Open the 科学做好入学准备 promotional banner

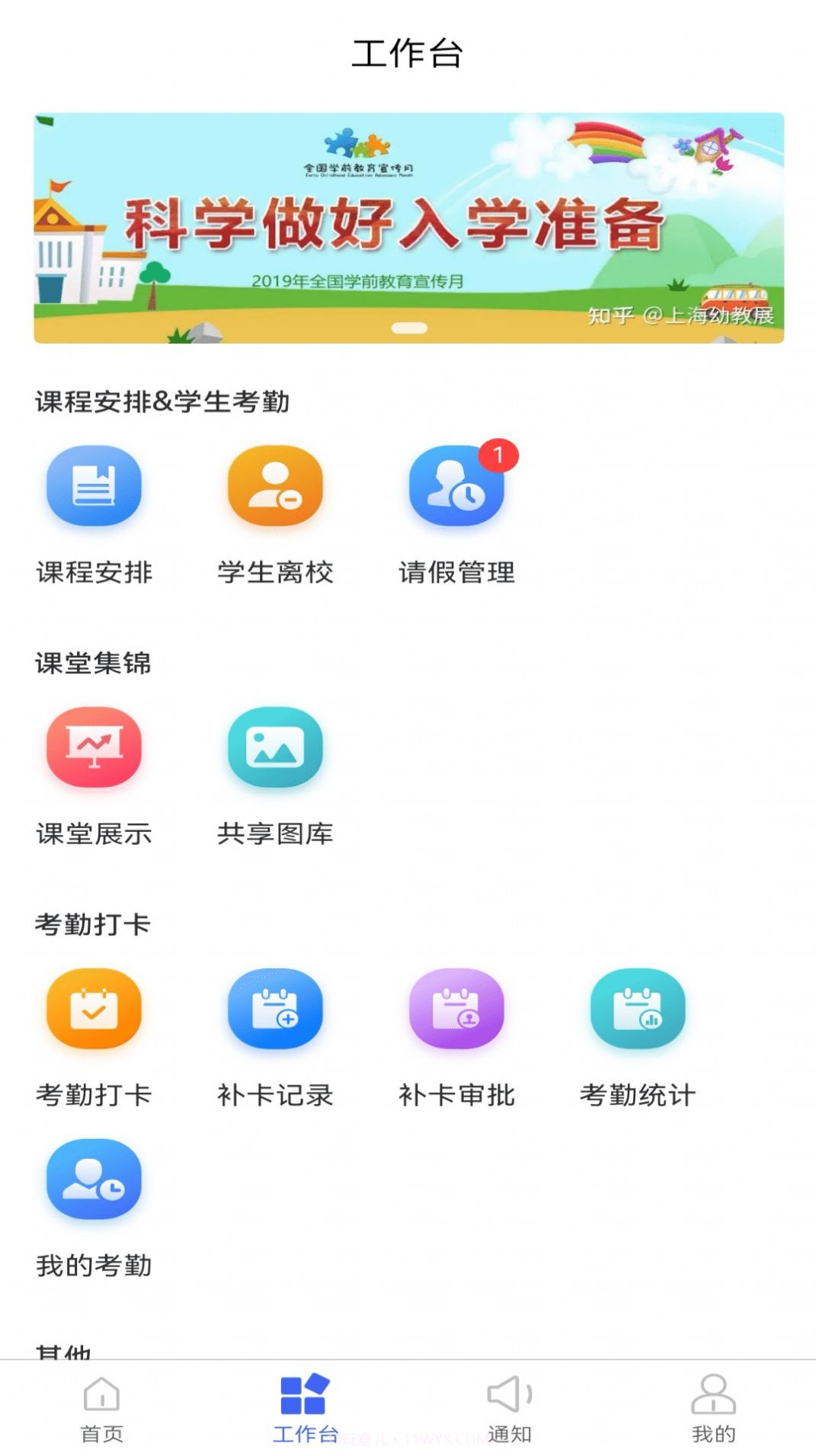point(408,226)
